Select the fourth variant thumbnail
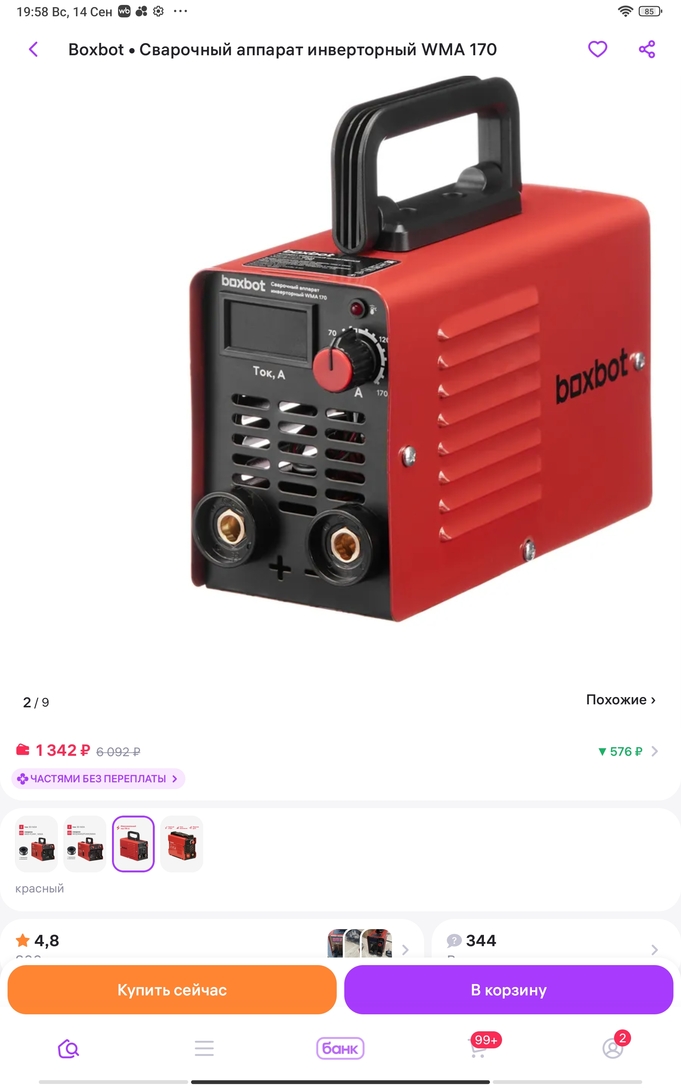This screenshot has height=1090, width=681. [181, 844]
